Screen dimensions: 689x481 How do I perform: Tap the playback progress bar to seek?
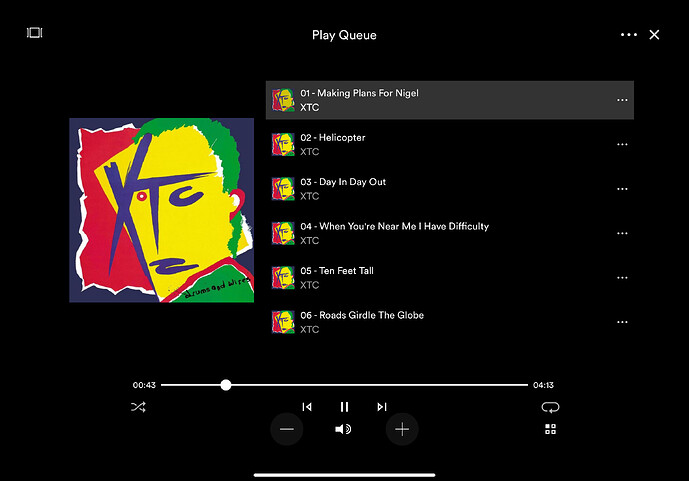coord(380,384)
